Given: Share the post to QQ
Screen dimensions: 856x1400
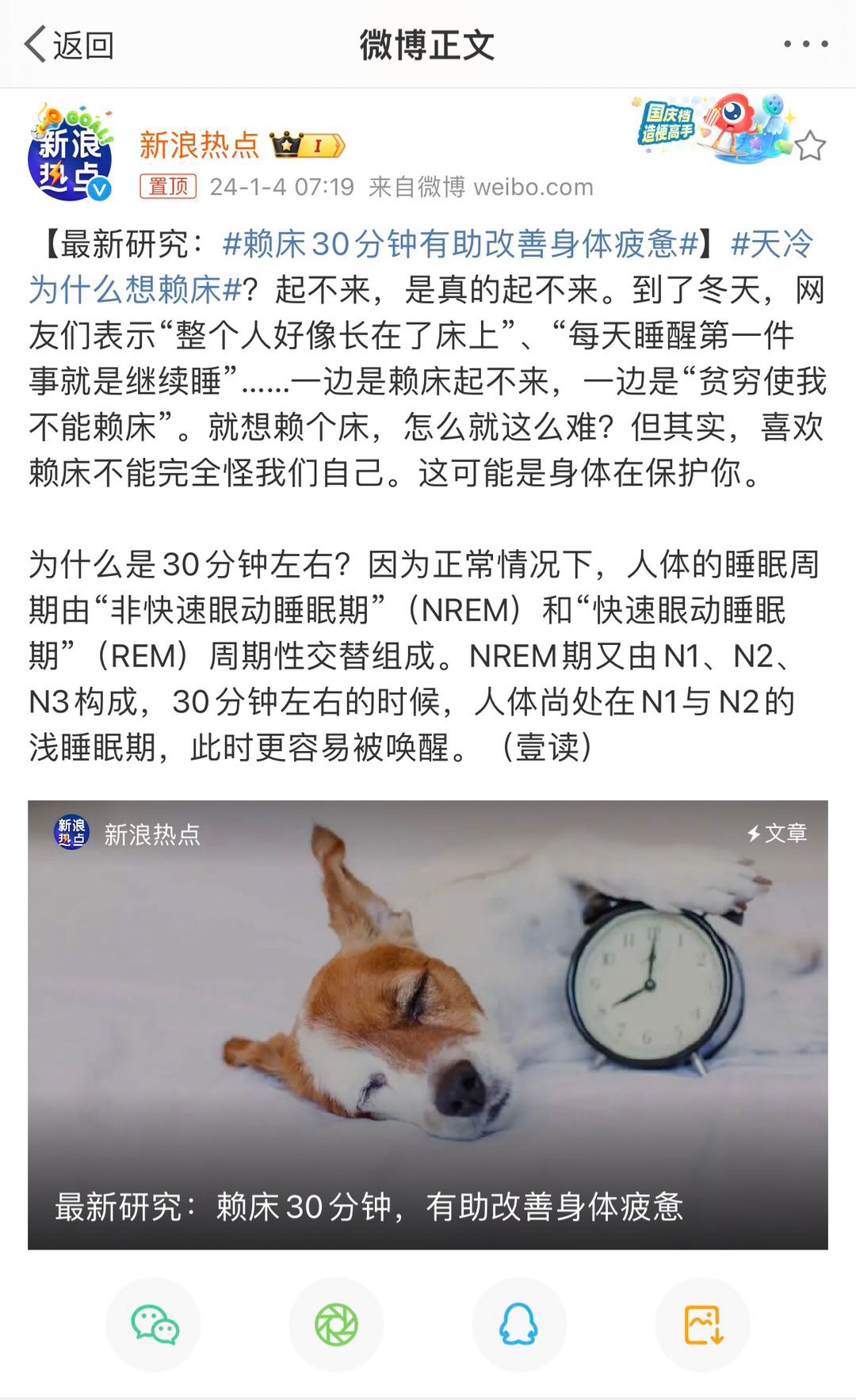Looking at the screenshot, I should [519, 1324].
